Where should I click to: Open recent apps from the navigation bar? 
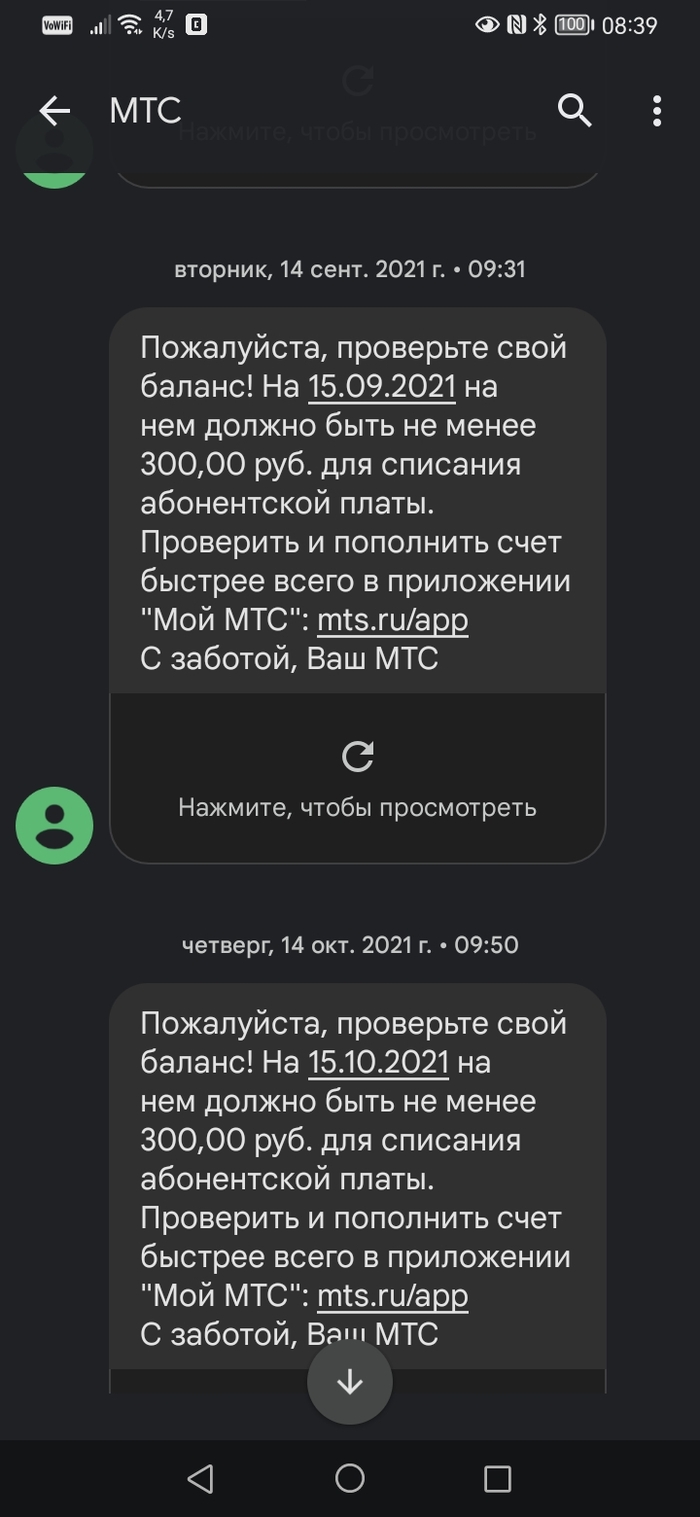pyautogui.click(x=497, y=1478)
